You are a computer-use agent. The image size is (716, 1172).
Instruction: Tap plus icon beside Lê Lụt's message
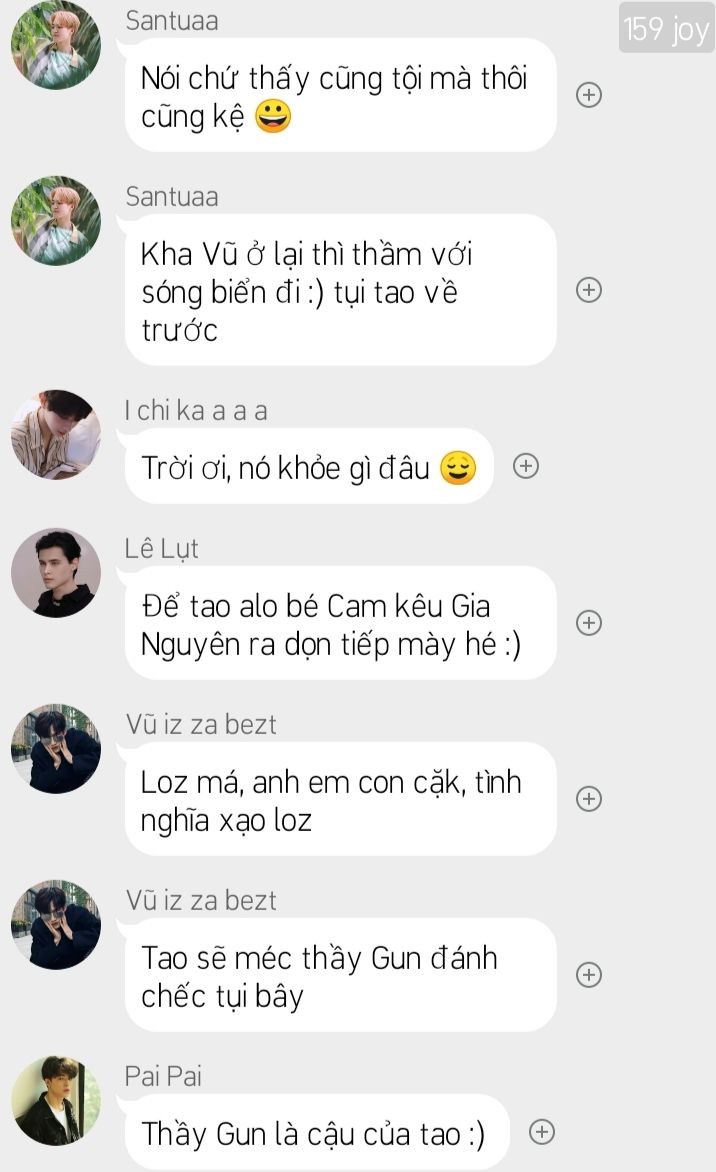tap(589, 623)
